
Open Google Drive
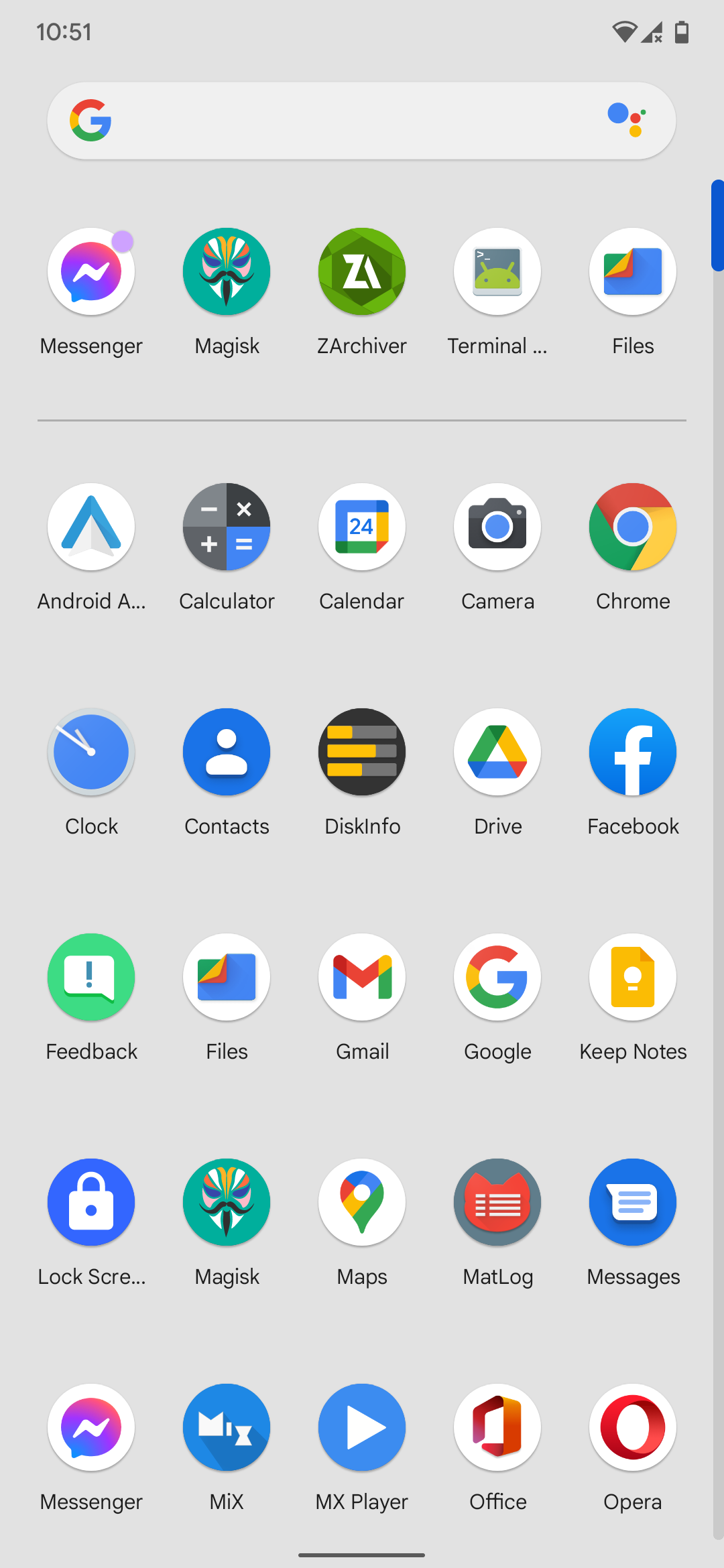[x=497, y=753]
